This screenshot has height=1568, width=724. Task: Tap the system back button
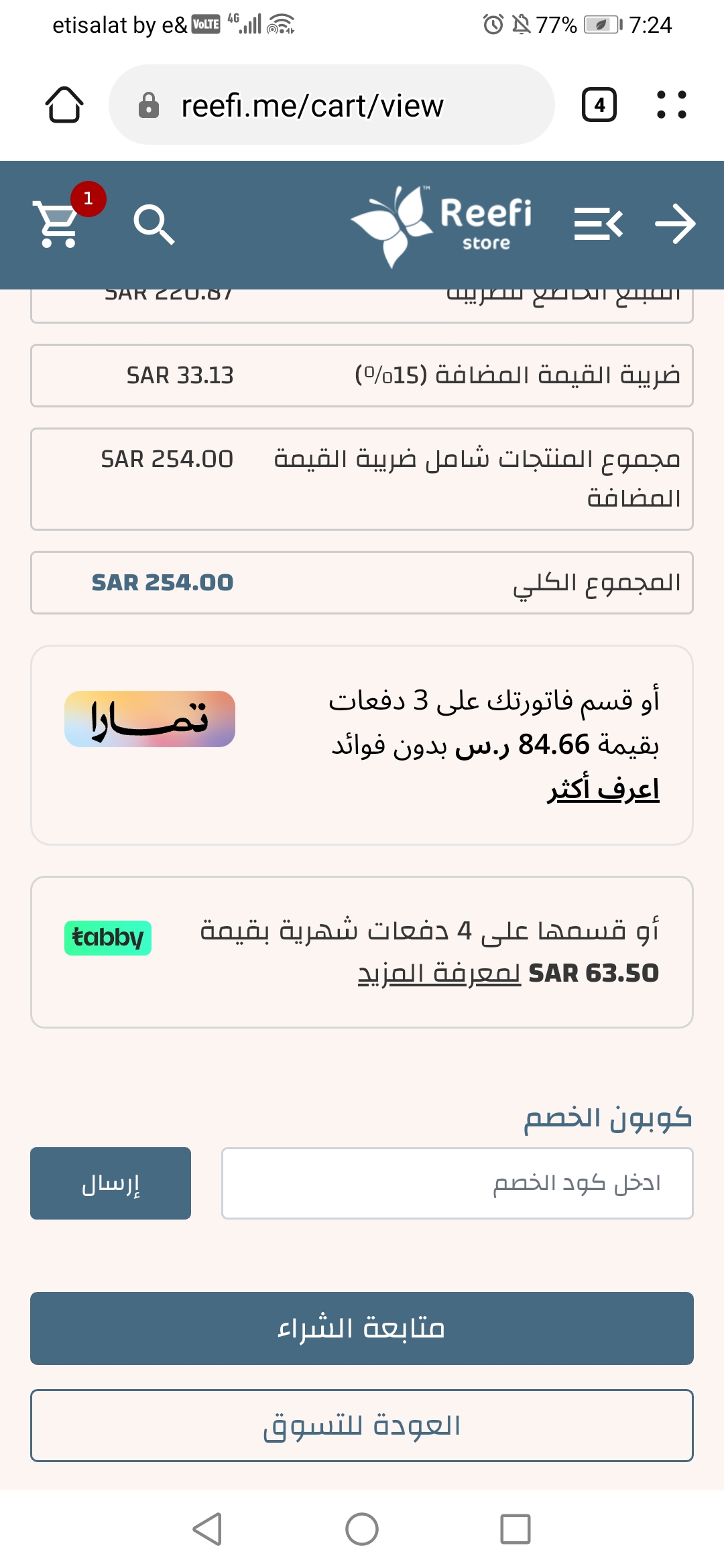click(x=207, y=1529)
